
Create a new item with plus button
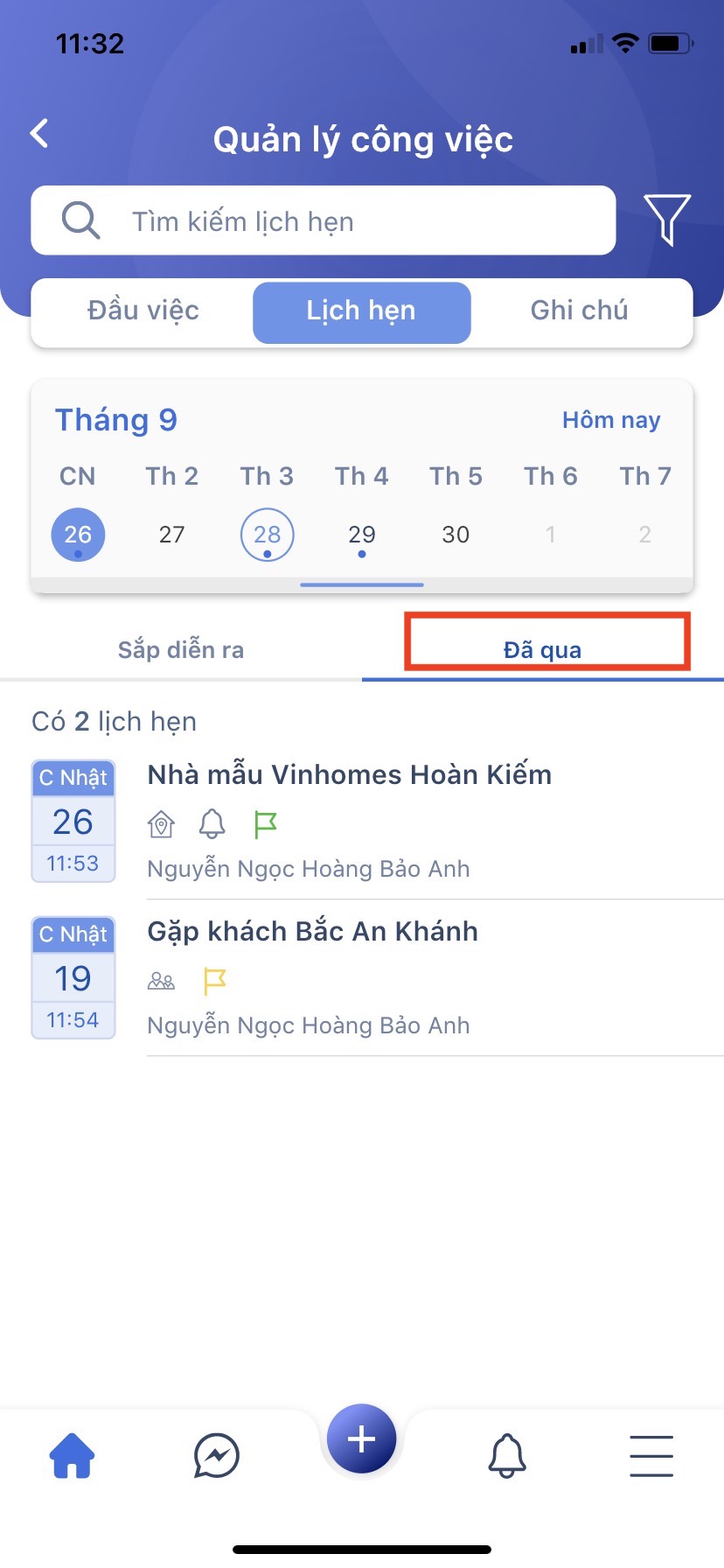pyautogui.click(x=361, y=1438)
